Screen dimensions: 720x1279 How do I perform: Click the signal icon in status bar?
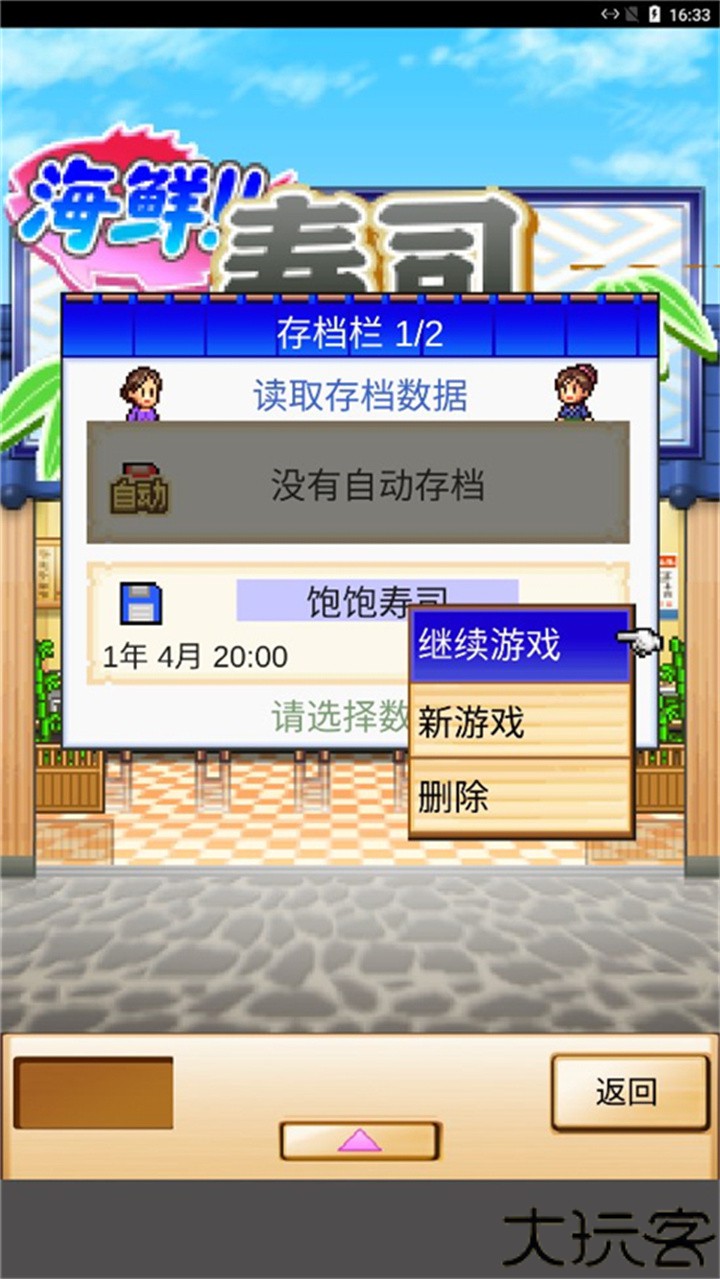coord(630,14)
